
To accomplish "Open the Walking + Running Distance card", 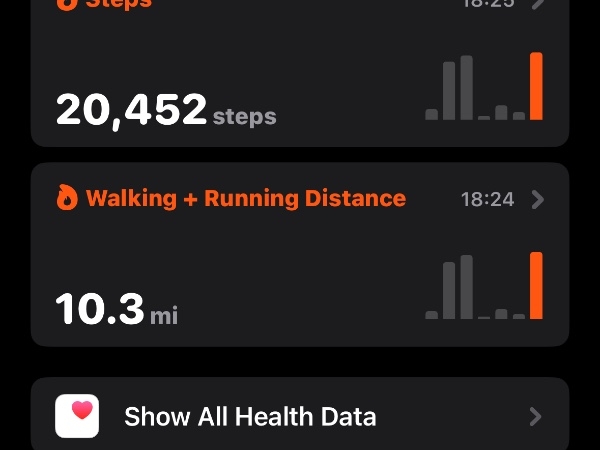I will pyautogui.click(x=300, y=255).
